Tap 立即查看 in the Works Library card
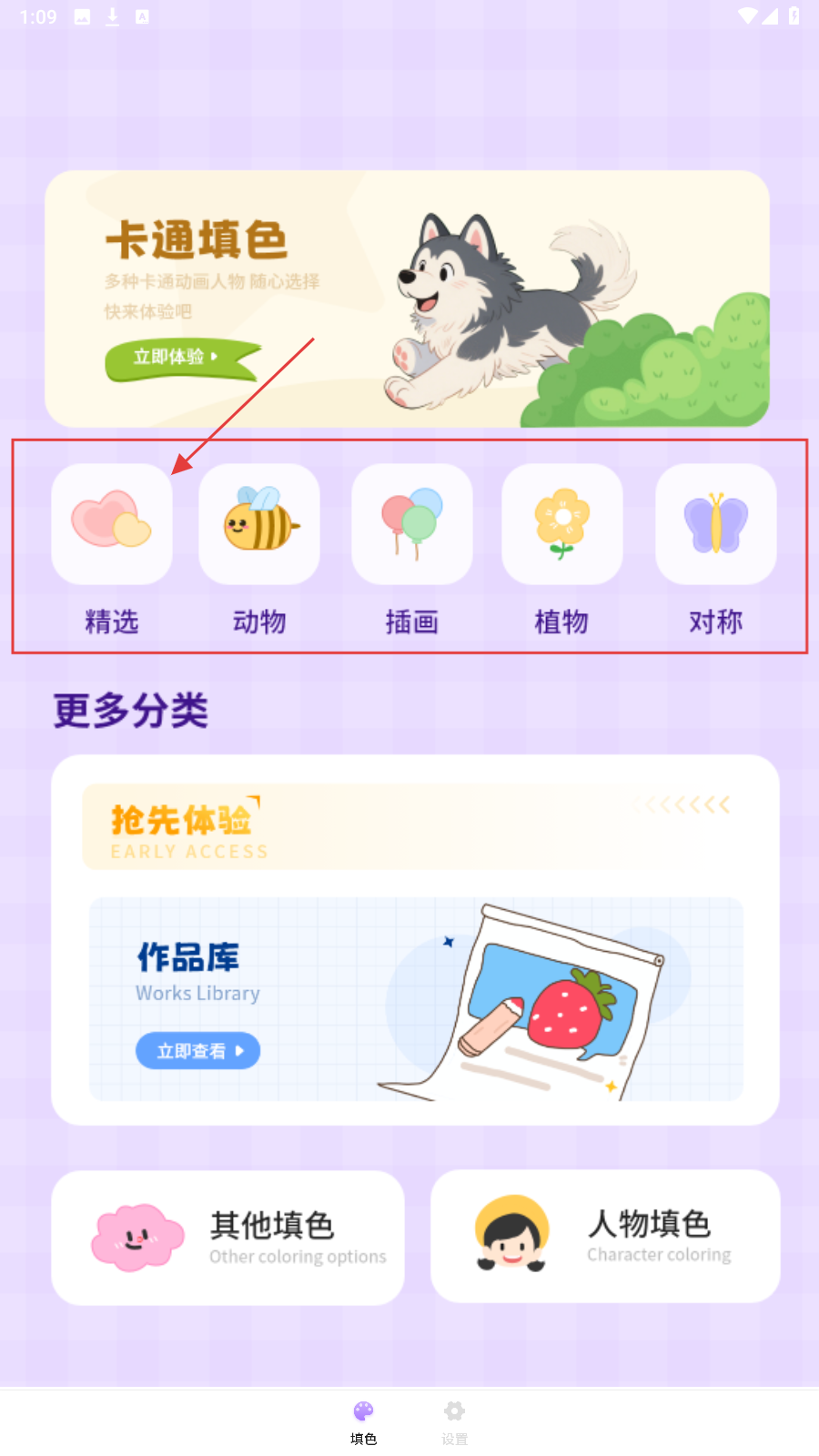Image resolution: width=819 pixels, height=1456 pixels. [197, 1051]
